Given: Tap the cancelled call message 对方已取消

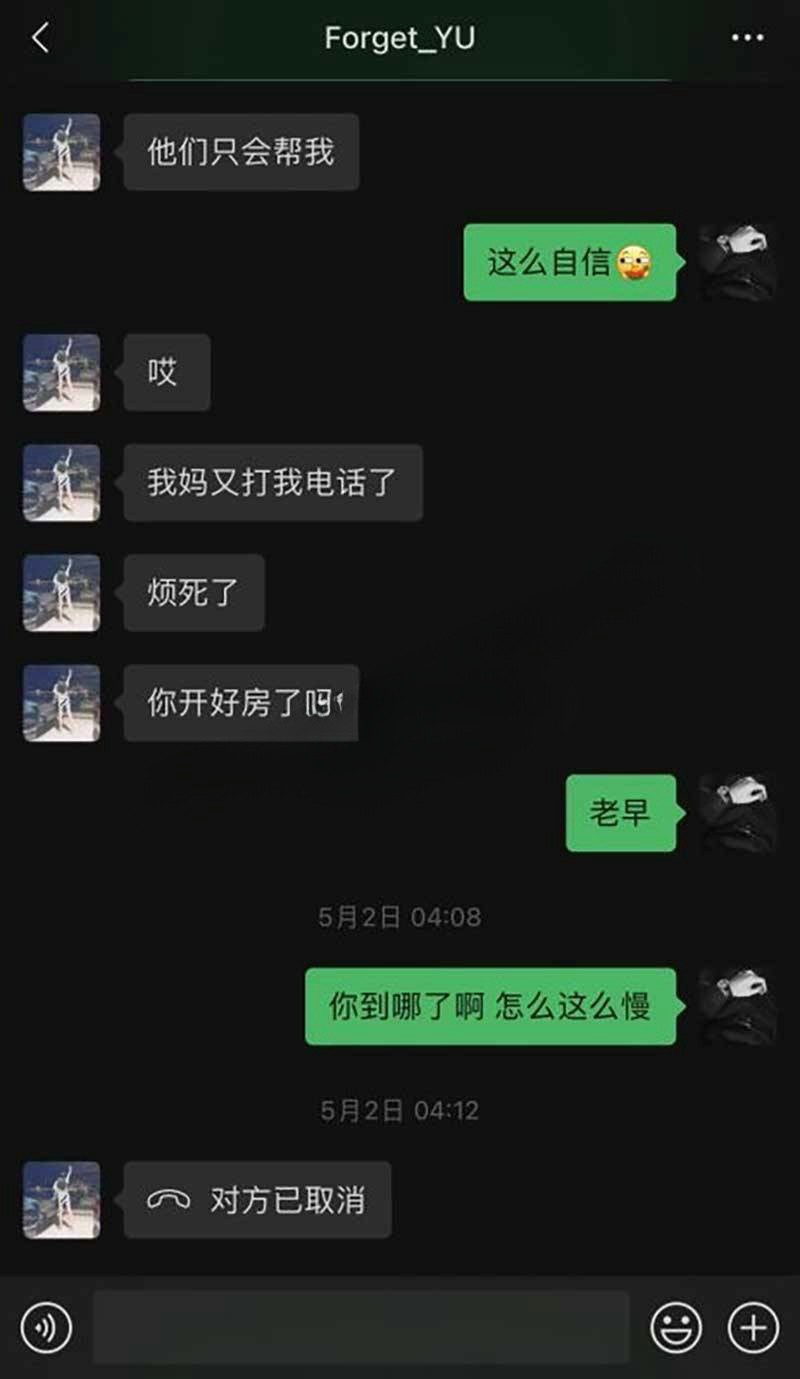Looking at the screenshot, I should [x=258, y=1200].
